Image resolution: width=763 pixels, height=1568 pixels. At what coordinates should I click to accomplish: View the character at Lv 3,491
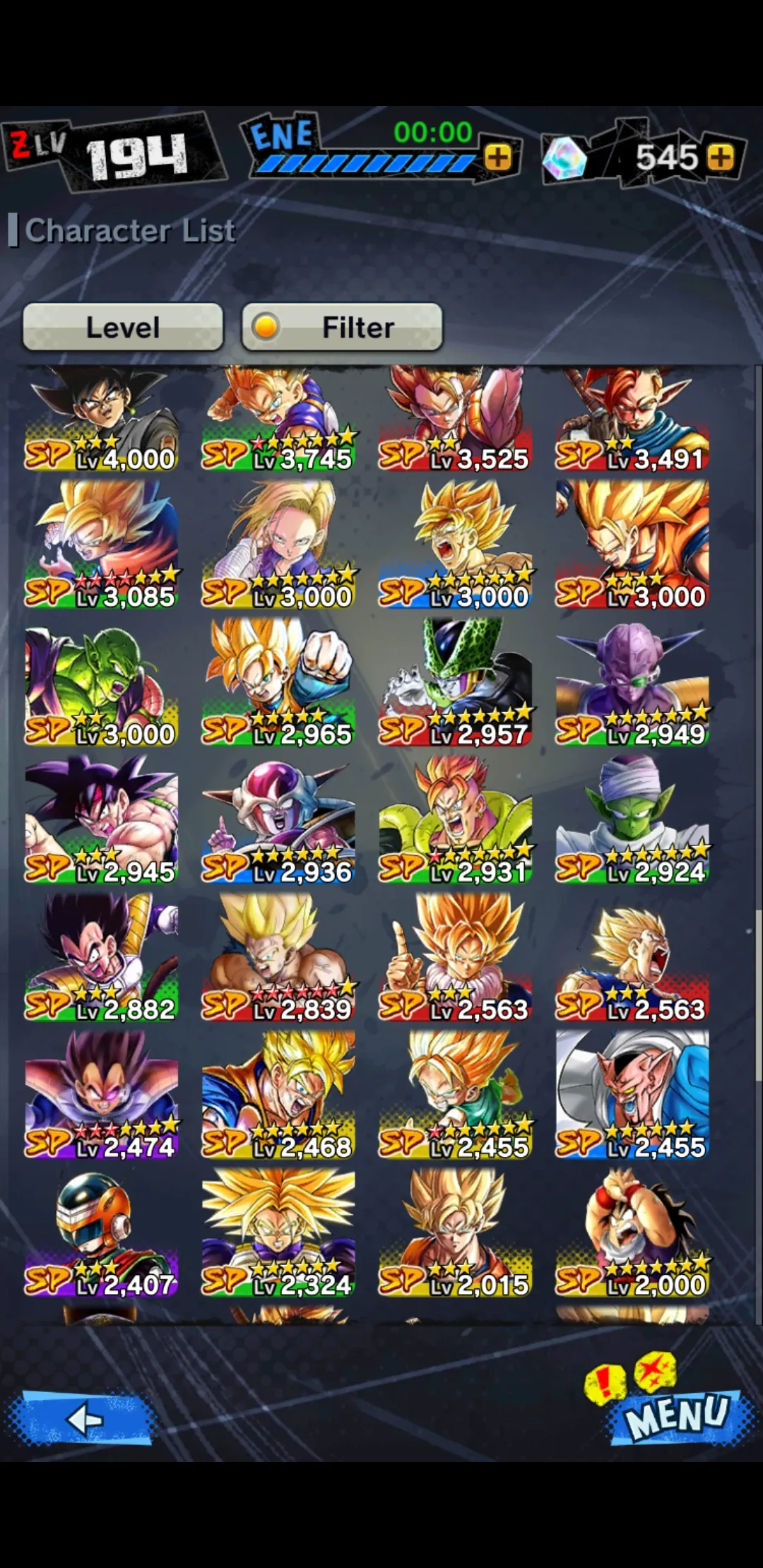pos(632,418)
